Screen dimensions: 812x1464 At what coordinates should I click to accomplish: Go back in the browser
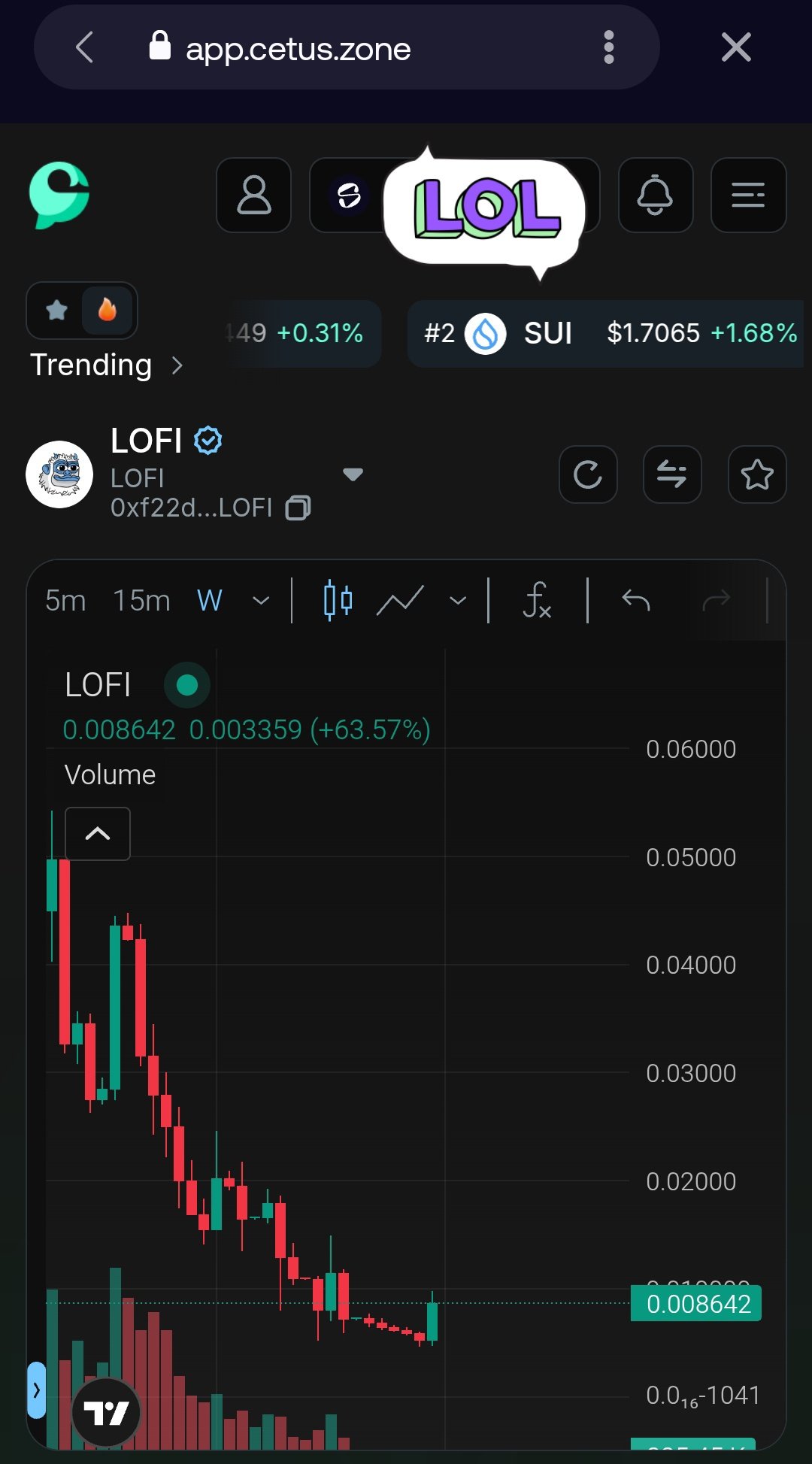point(85,47)
